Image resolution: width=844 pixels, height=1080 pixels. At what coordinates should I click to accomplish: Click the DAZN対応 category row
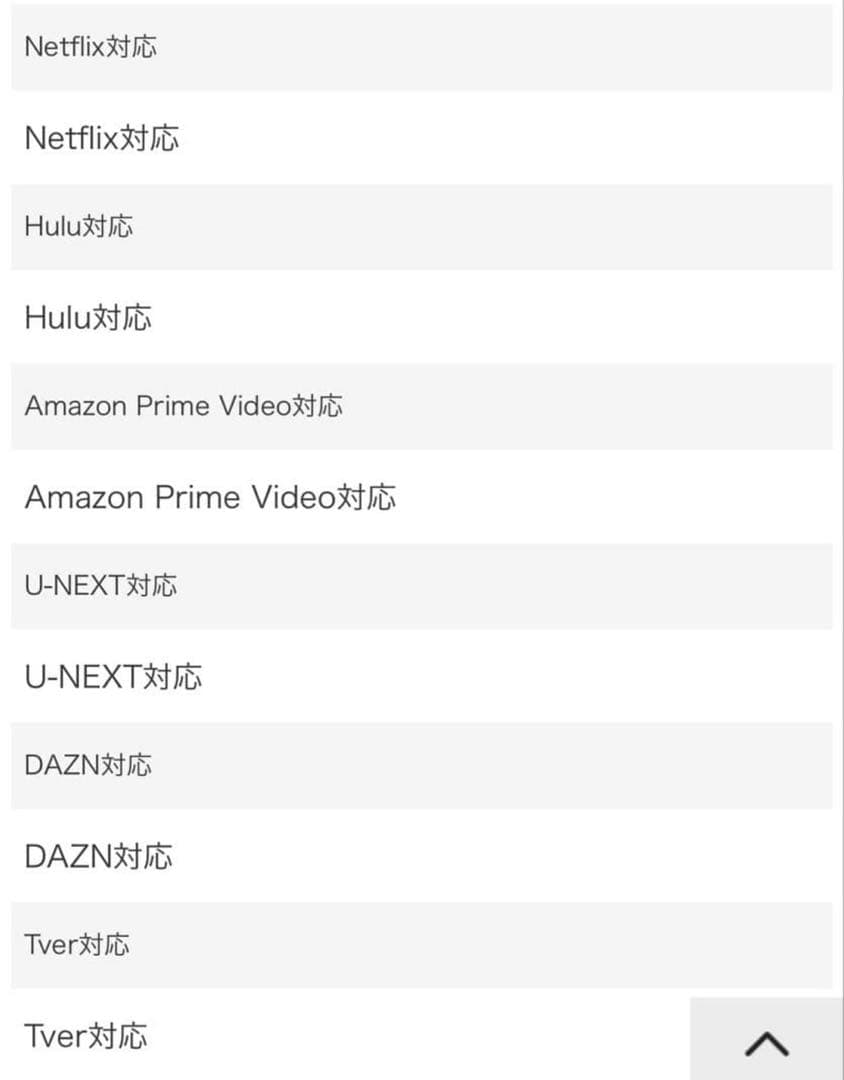(x=88, y=765)
